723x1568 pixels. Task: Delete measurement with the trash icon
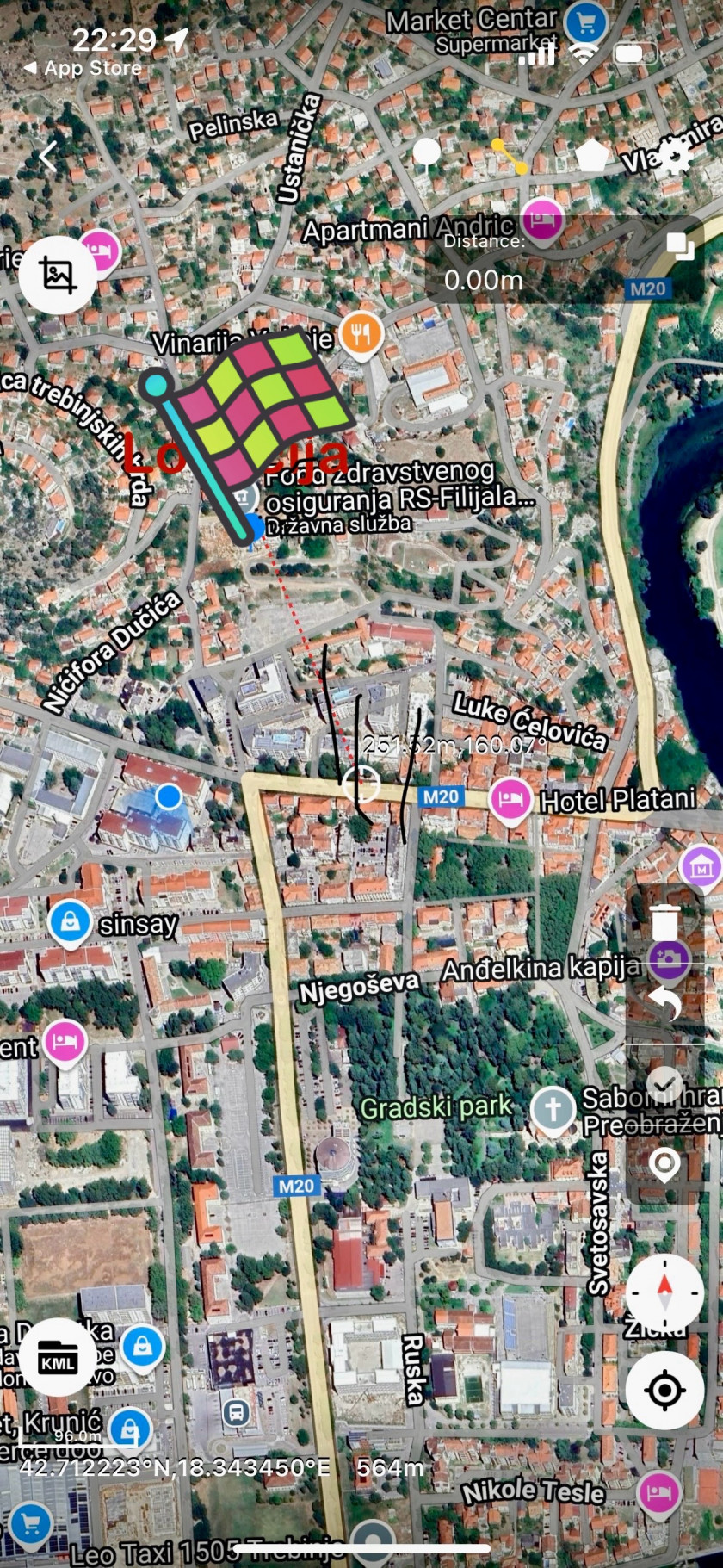tap(664, 922)
